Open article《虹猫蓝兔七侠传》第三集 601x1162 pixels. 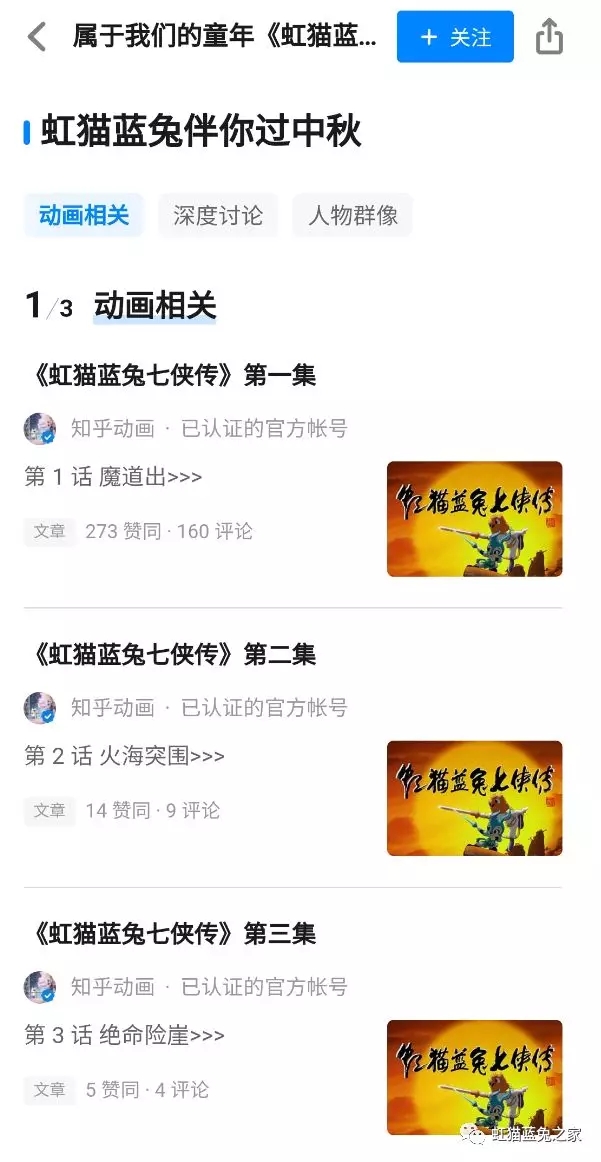(170, 934)
